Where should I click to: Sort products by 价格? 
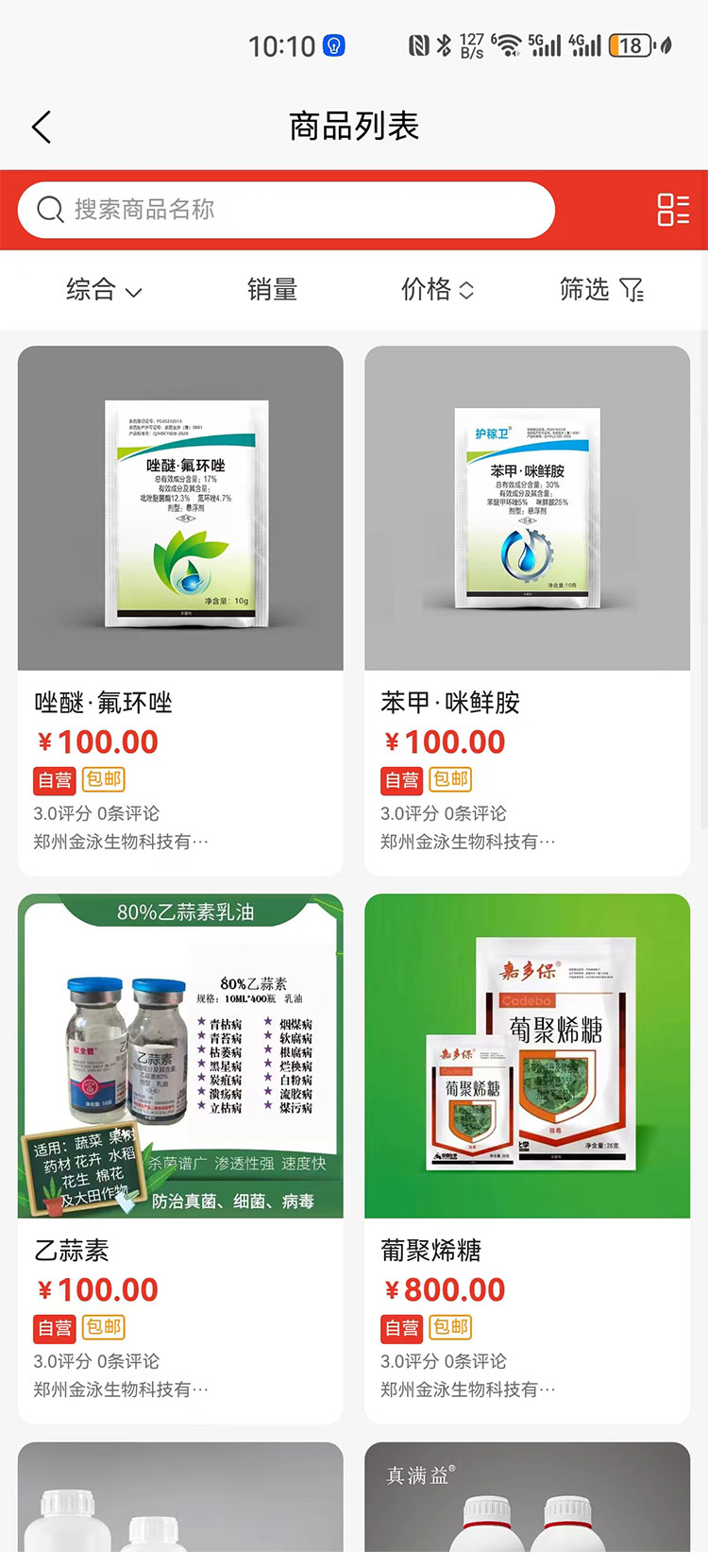point(437,290)
